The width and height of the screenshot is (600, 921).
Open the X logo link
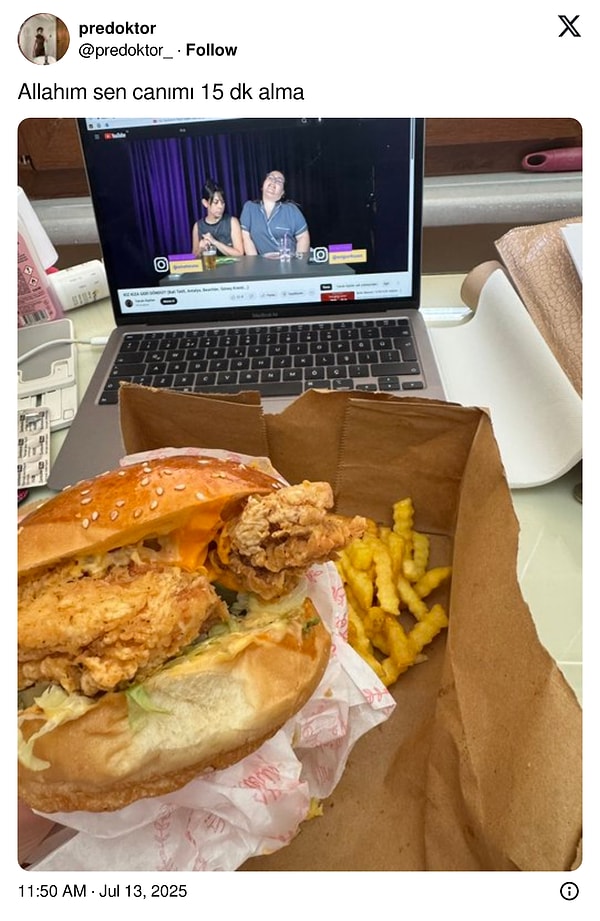point(569,27)
